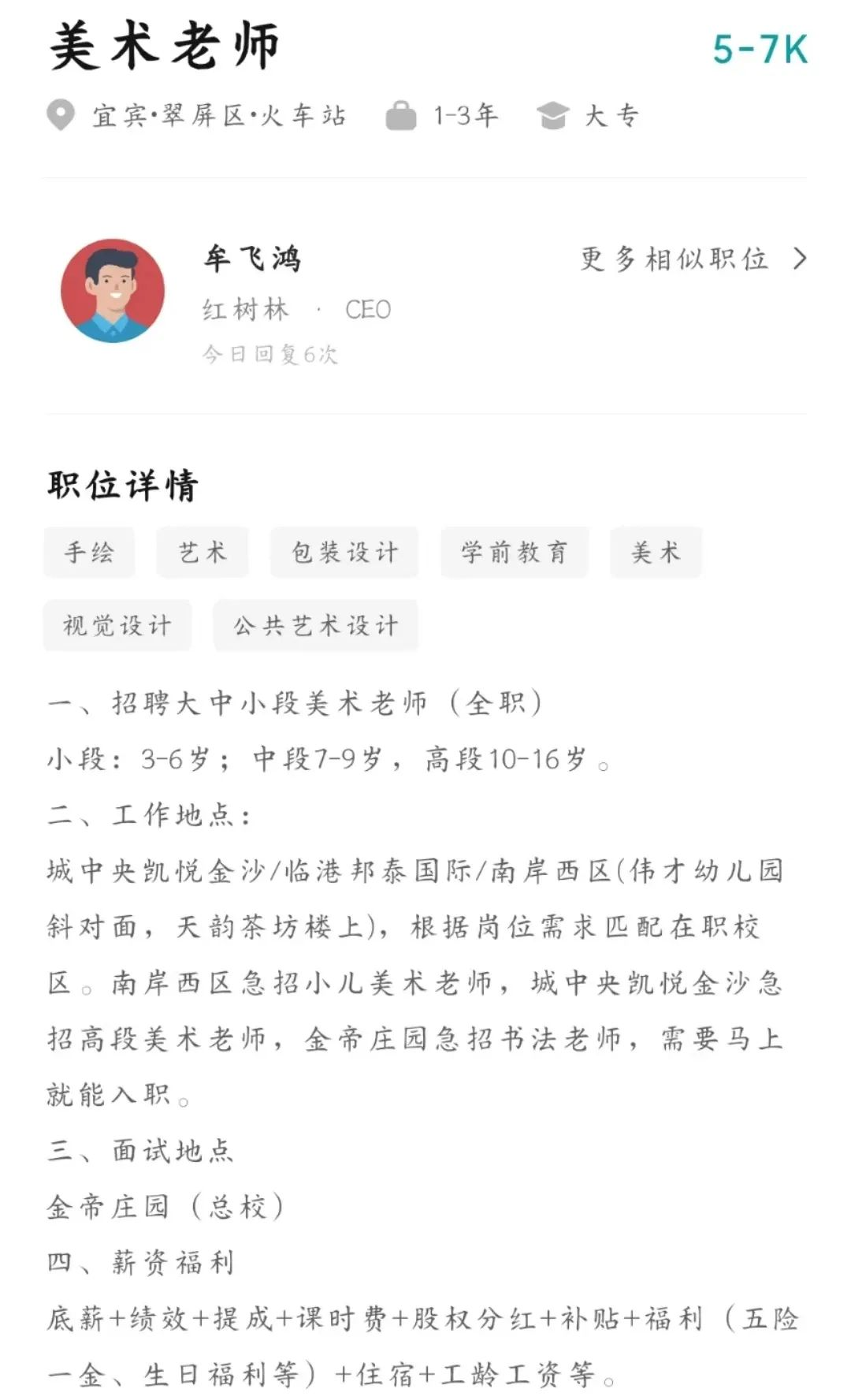
Task: Open recruiter 牟飞鸿's profile
Action: coord(252,259)
